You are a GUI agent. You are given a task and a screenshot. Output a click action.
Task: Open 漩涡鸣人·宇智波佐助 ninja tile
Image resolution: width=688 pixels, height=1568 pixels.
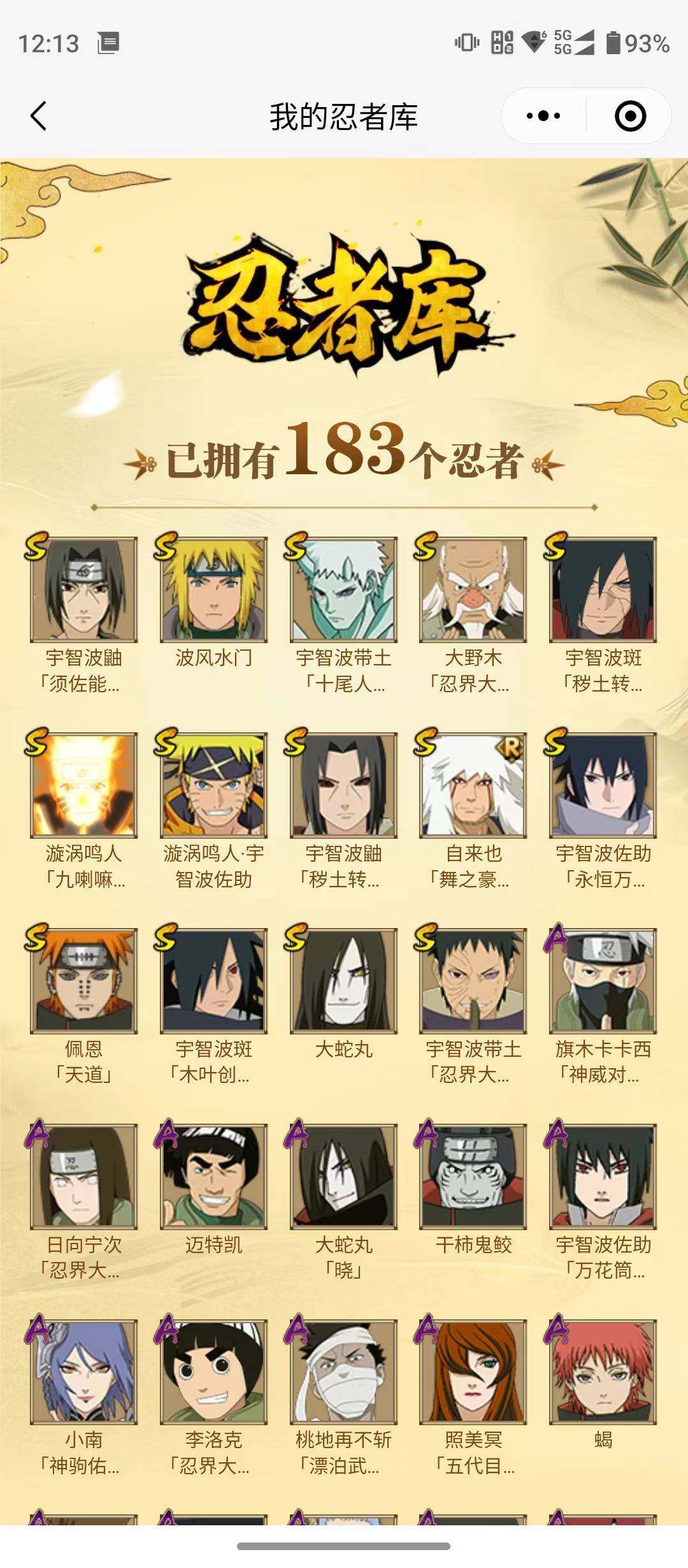coord(213,785)
